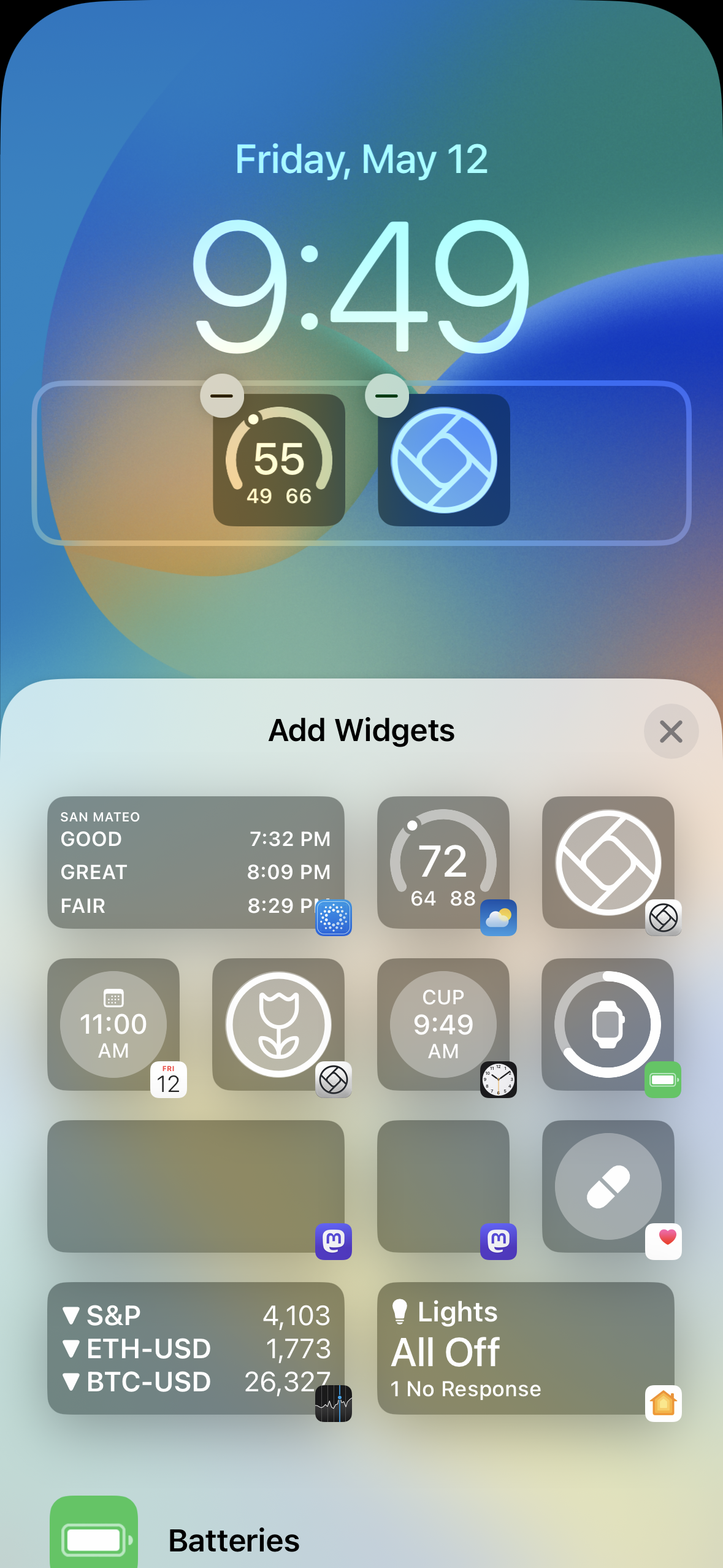This screenshot has width=723, height=1568.
Task: Add the wide Mastodon widget
Action: point(196,1186)
